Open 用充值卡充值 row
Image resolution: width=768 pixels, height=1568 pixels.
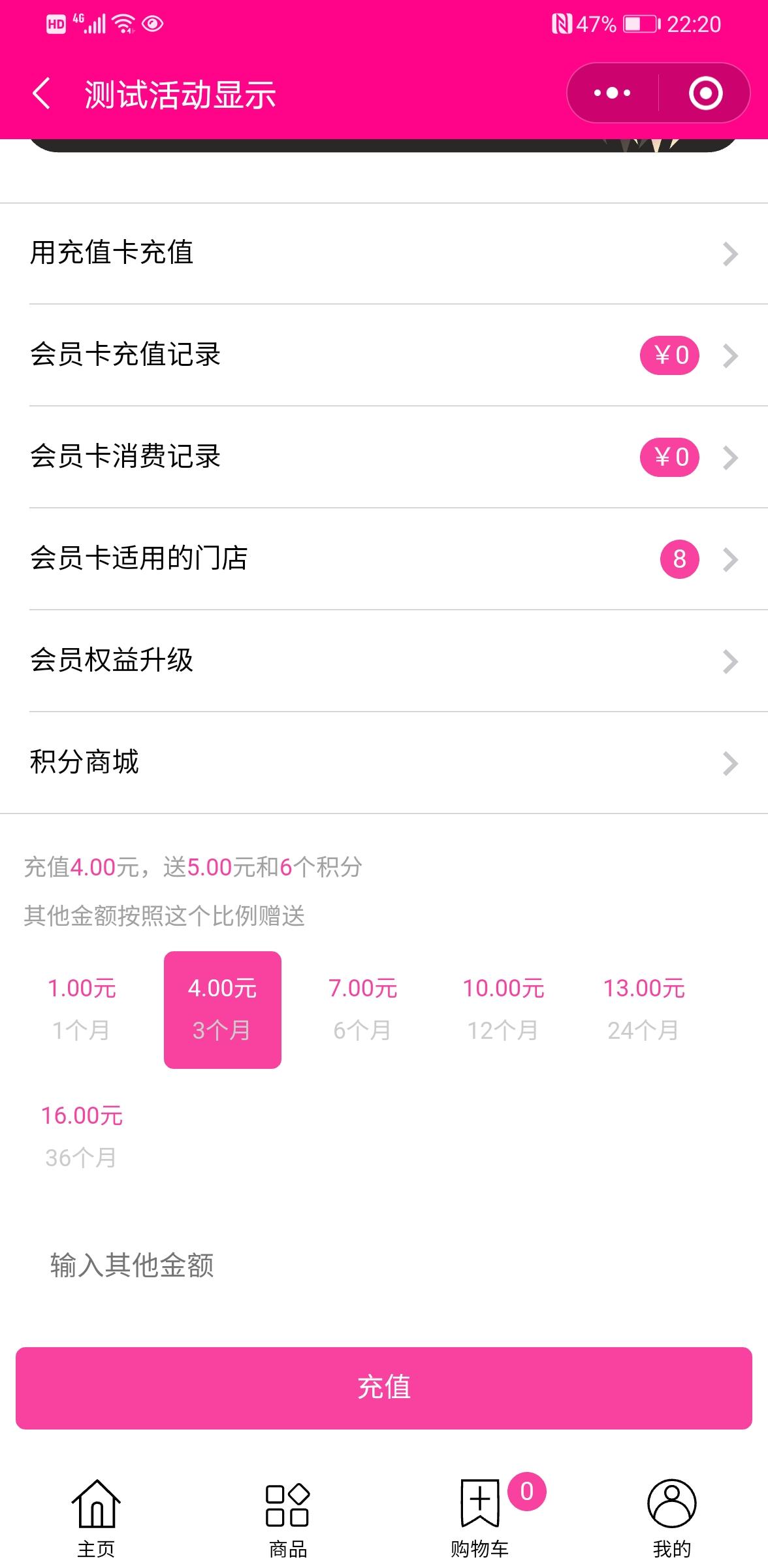coord(384,253)
